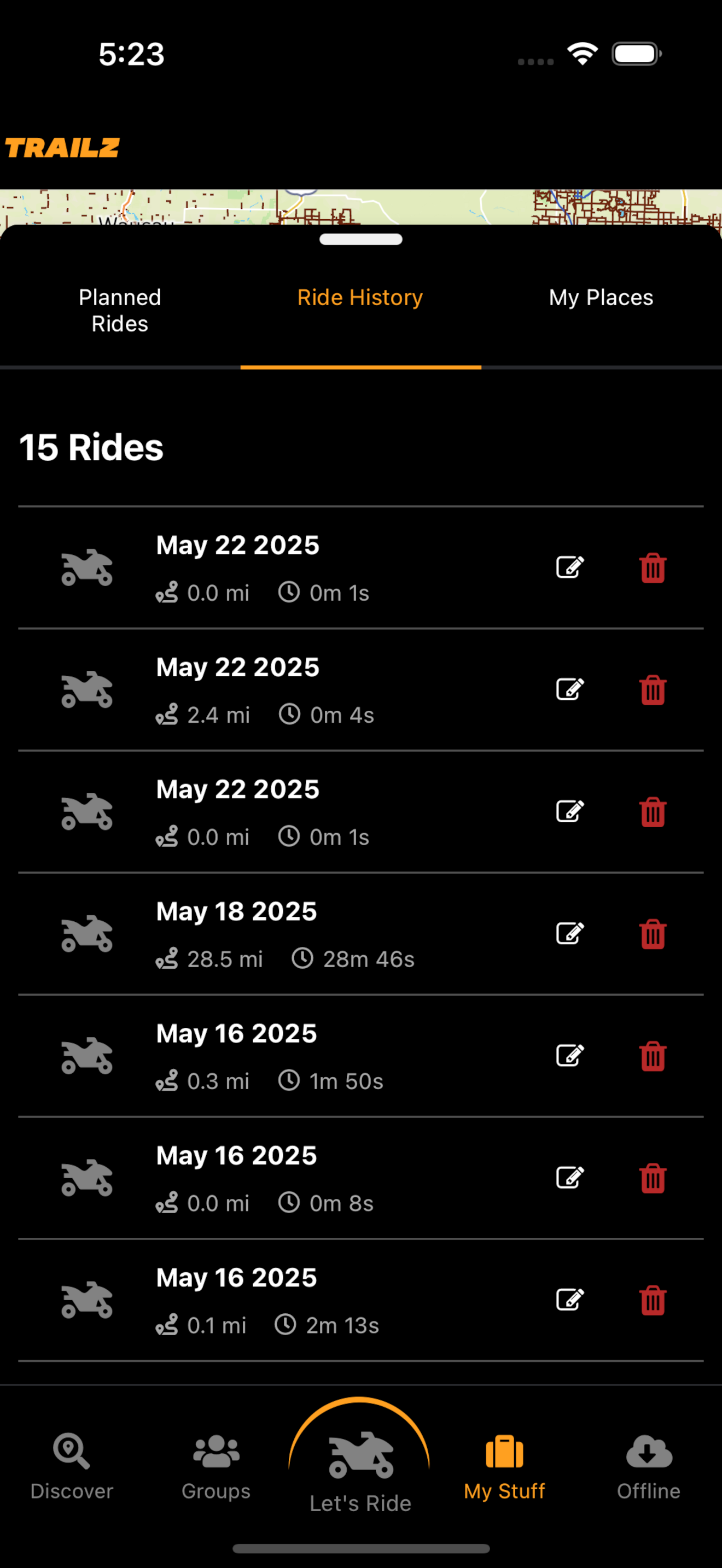
Task: Delete the 0m 8s May 16 ride
Action: pyautogui.click(x=653, y=1178)
